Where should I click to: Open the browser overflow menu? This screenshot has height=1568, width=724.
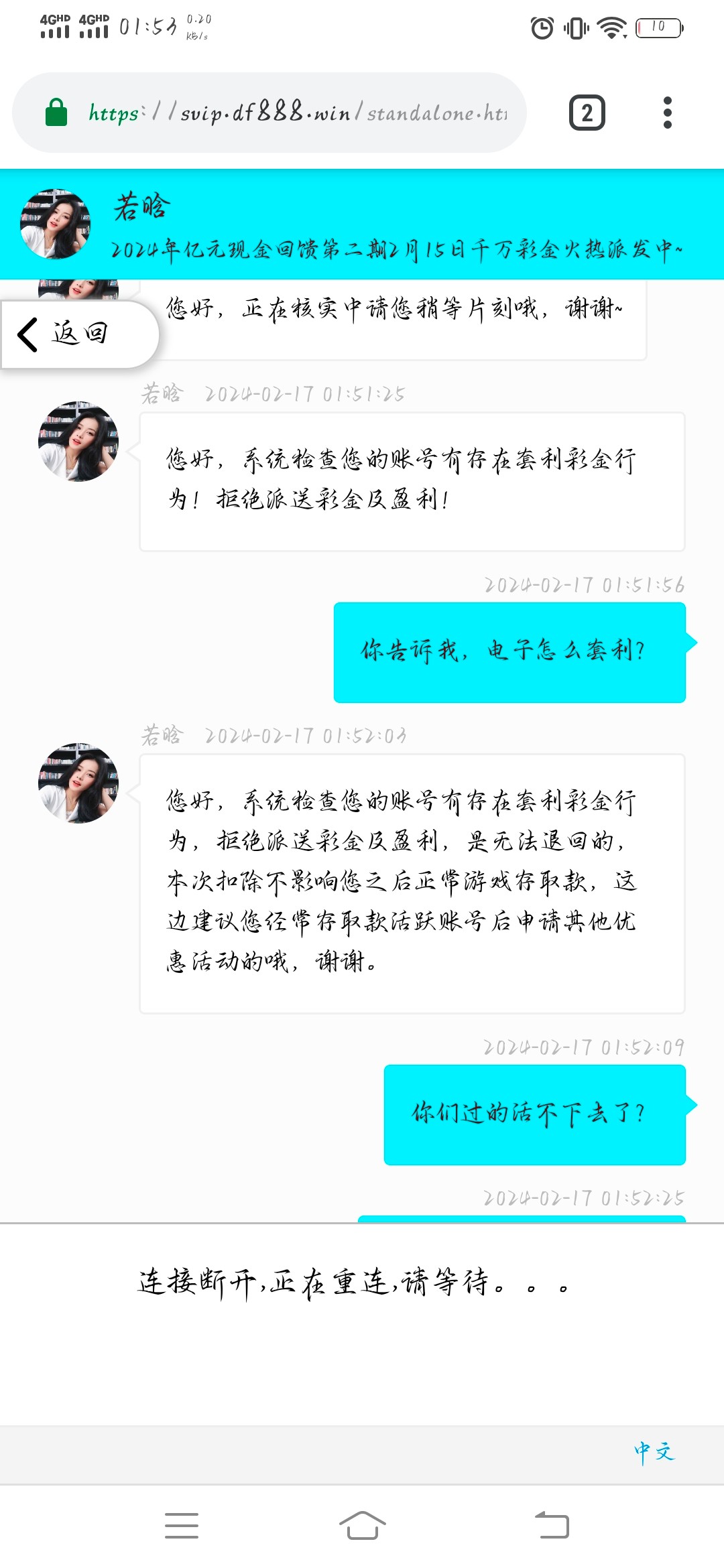[667, 113]
